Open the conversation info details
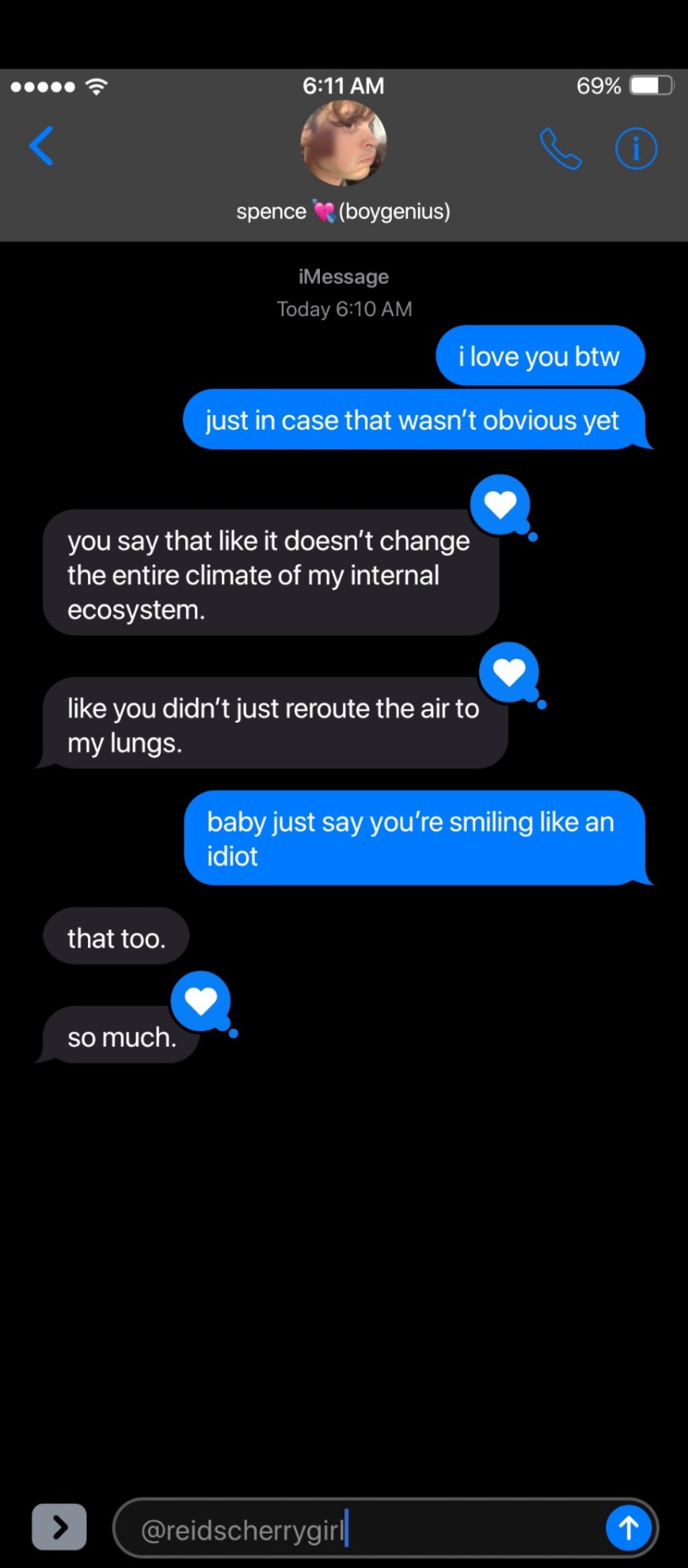Viewport: 688px width, 1568px height. pyautogui.click(x=636, y=149)
